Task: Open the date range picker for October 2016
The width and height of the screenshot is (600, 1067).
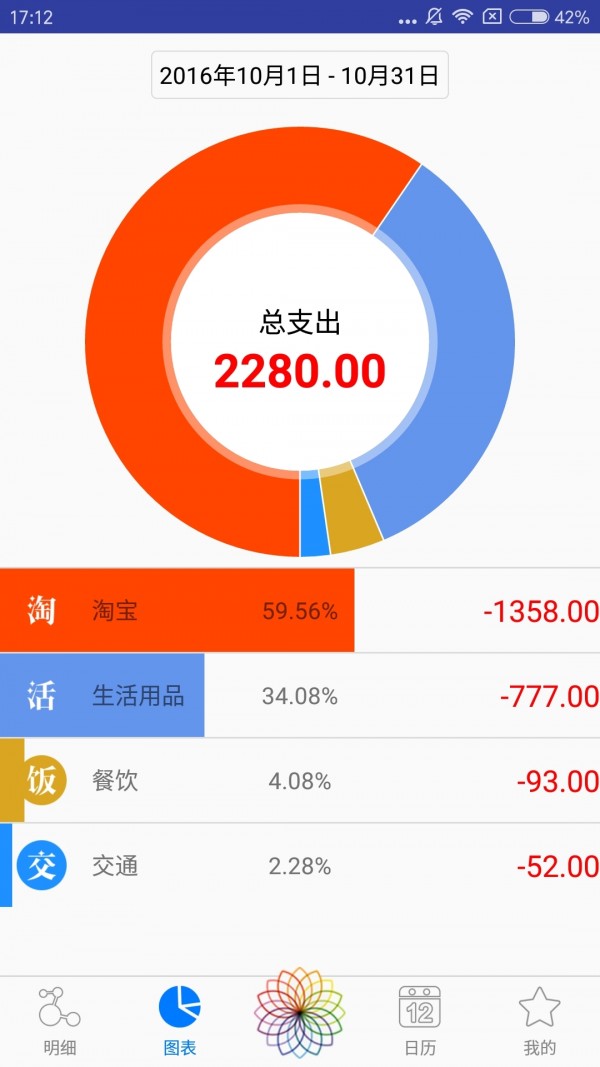Action: (300, 75)
